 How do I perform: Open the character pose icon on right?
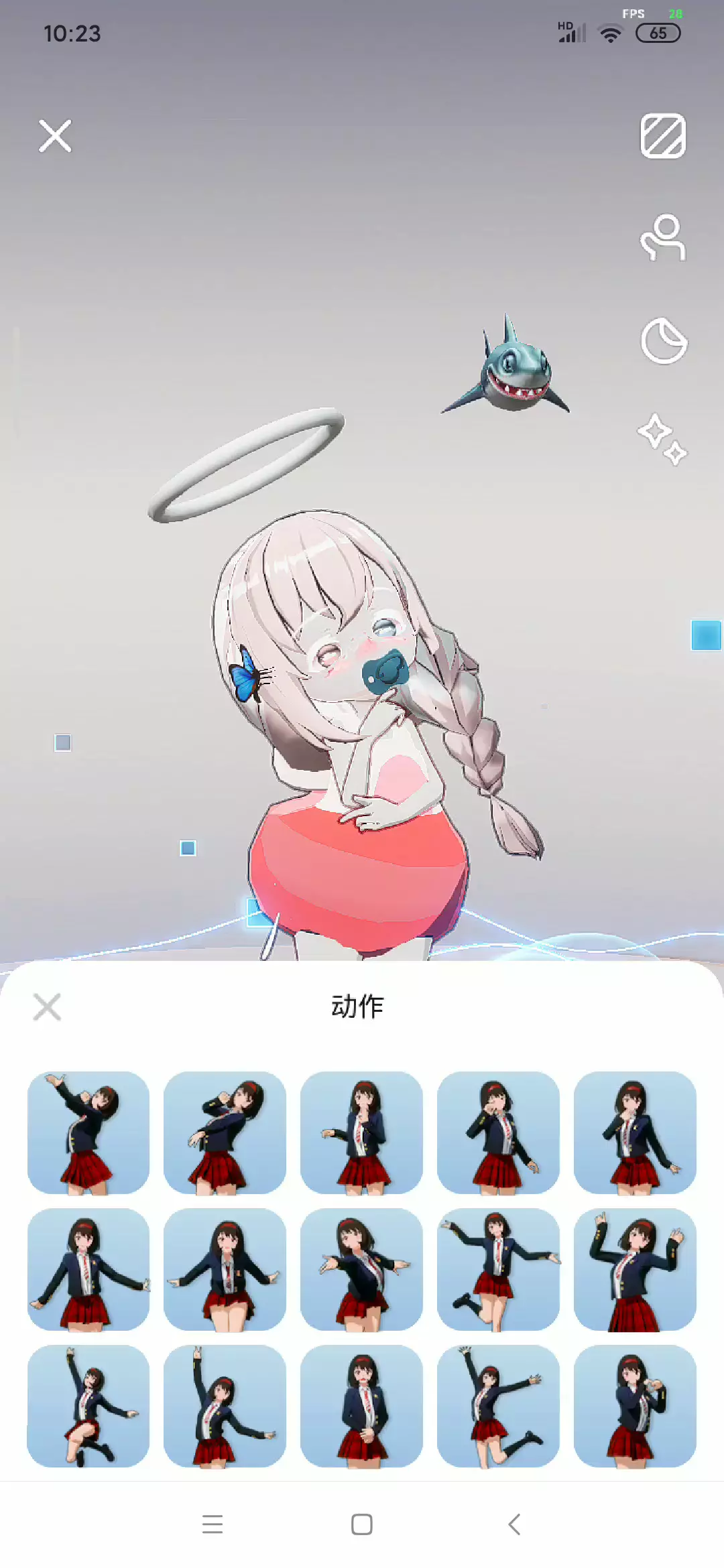click(663, 237)
